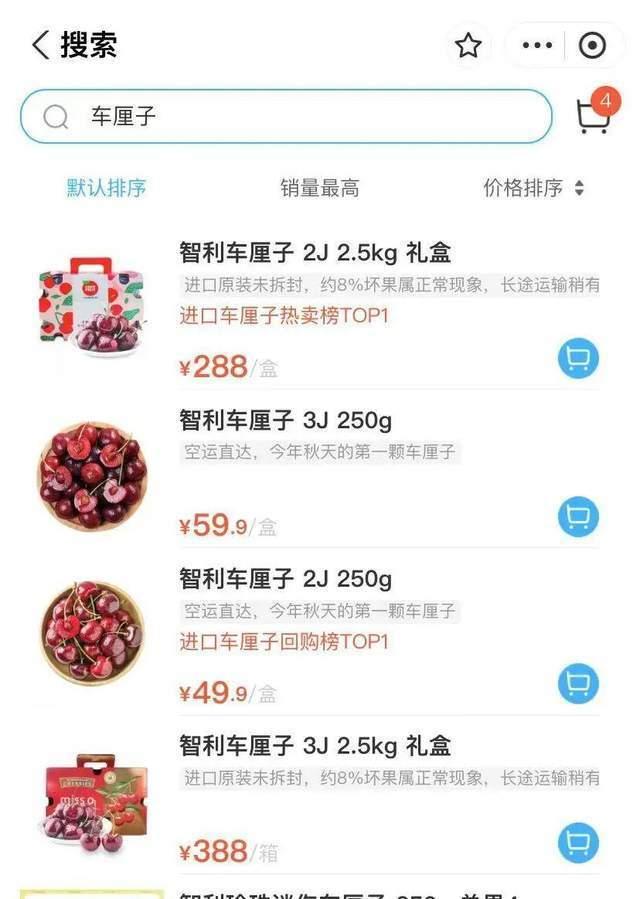Go back from the search page
The width and height of the screenshot is (640, 899).
pos(40,45)
